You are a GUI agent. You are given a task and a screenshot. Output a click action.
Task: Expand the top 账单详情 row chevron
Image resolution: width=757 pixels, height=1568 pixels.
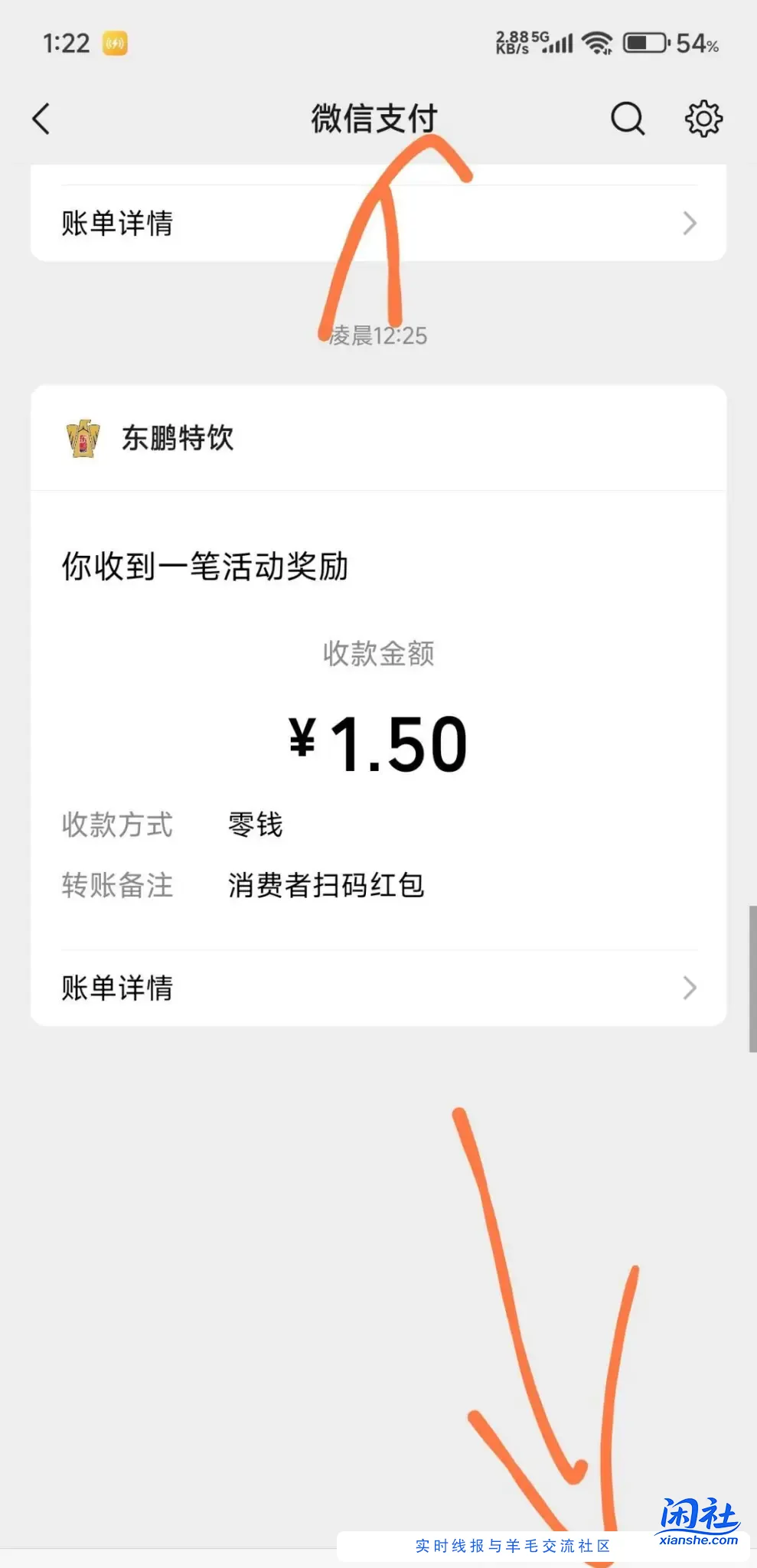[688, 223]
